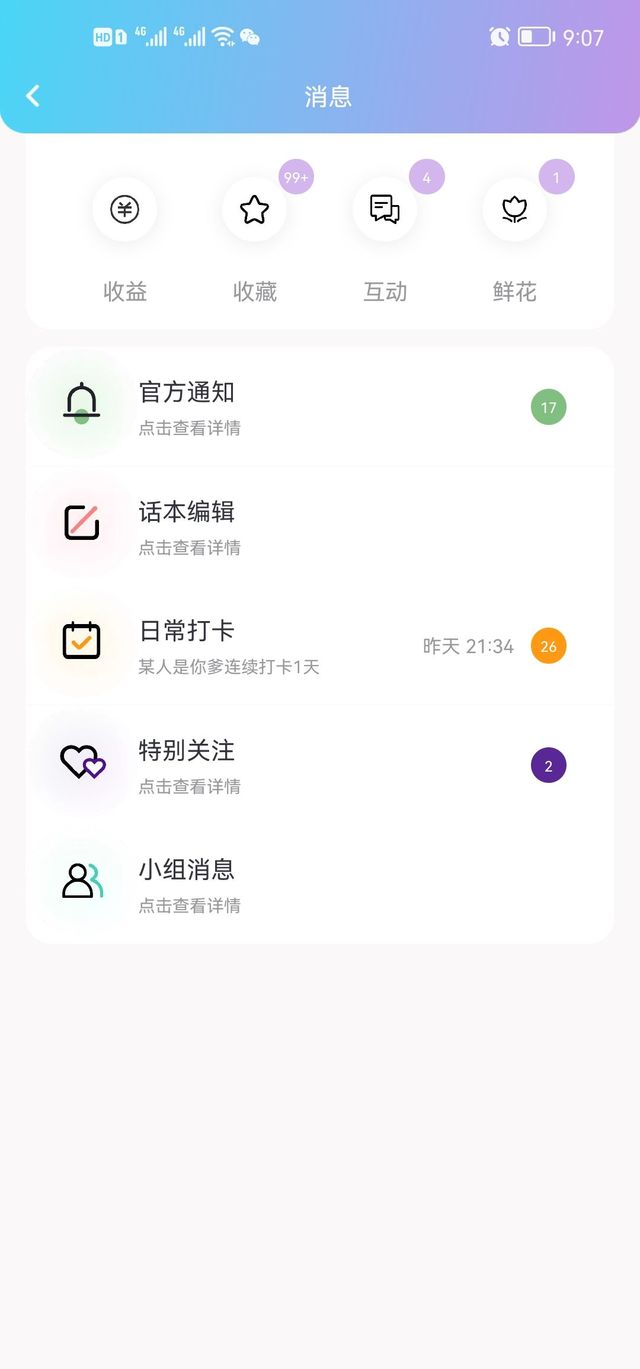
Task: Open 特别关注 special follow messages
Action: tap(320, 765)
